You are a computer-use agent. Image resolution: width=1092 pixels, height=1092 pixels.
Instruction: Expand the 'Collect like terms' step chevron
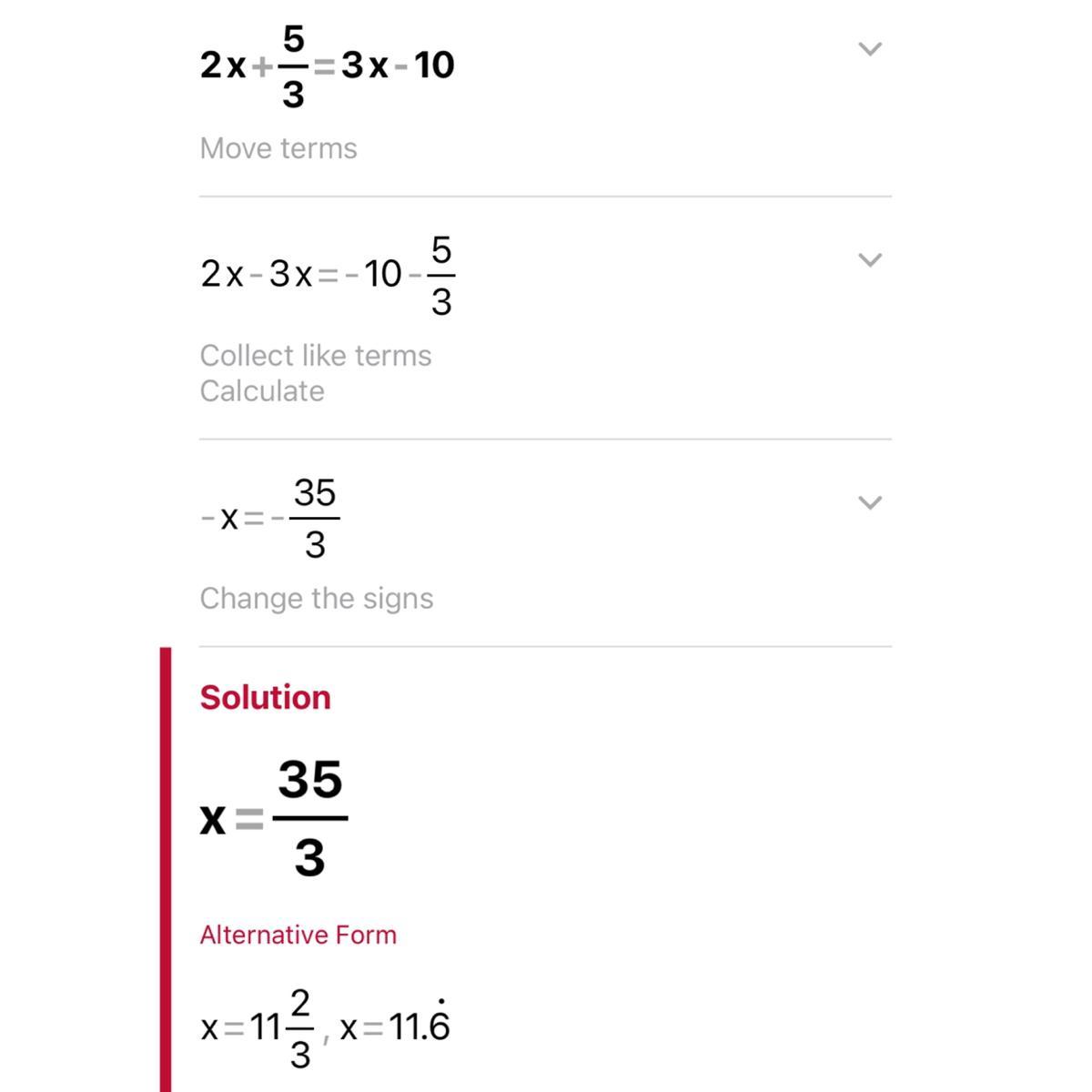point(870,260)
